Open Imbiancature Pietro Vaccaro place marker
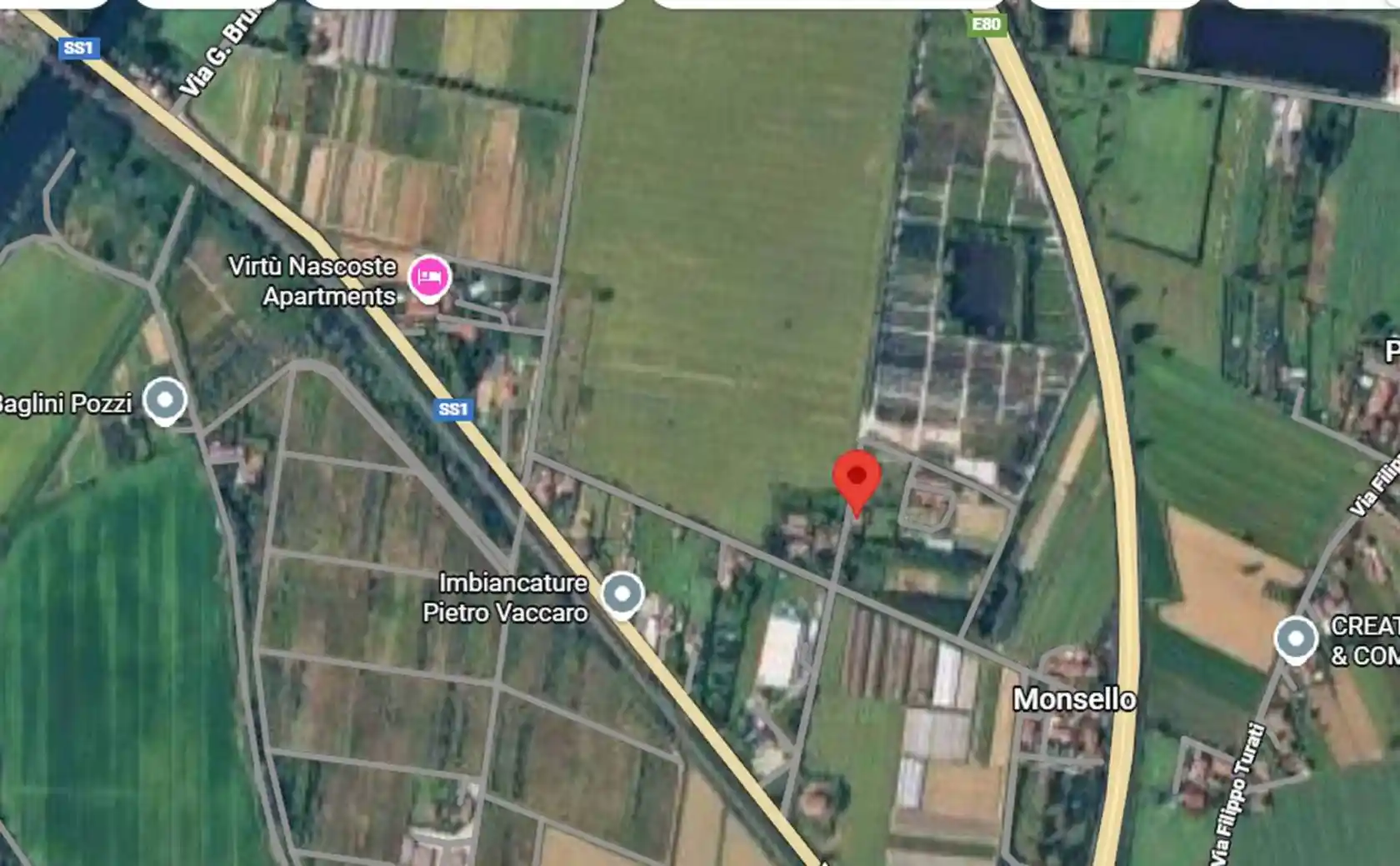The image size is (1400, 866). tap(622, 594)
